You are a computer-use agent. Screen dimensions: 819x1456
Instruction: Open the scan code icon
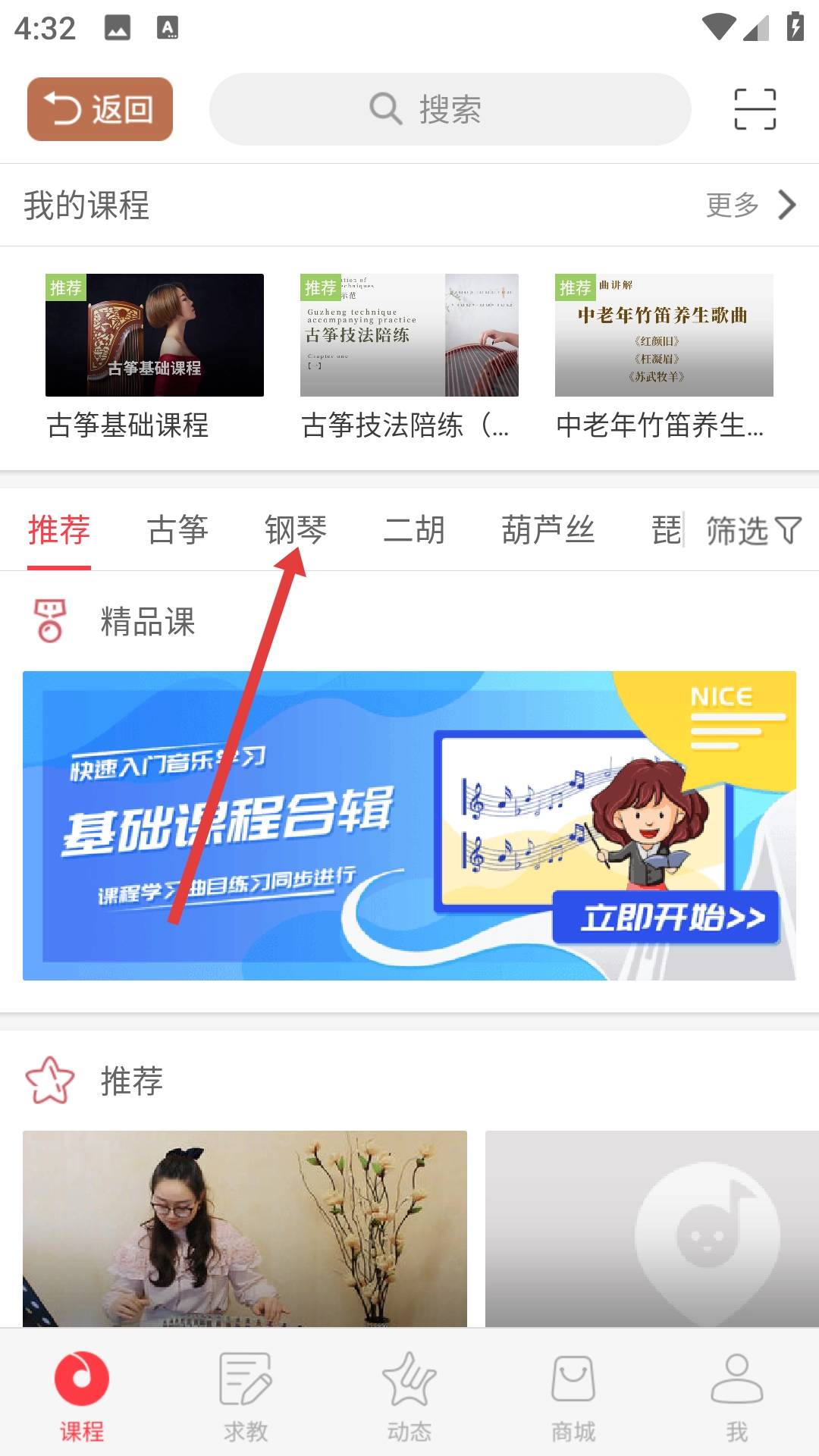click(755, 109)
